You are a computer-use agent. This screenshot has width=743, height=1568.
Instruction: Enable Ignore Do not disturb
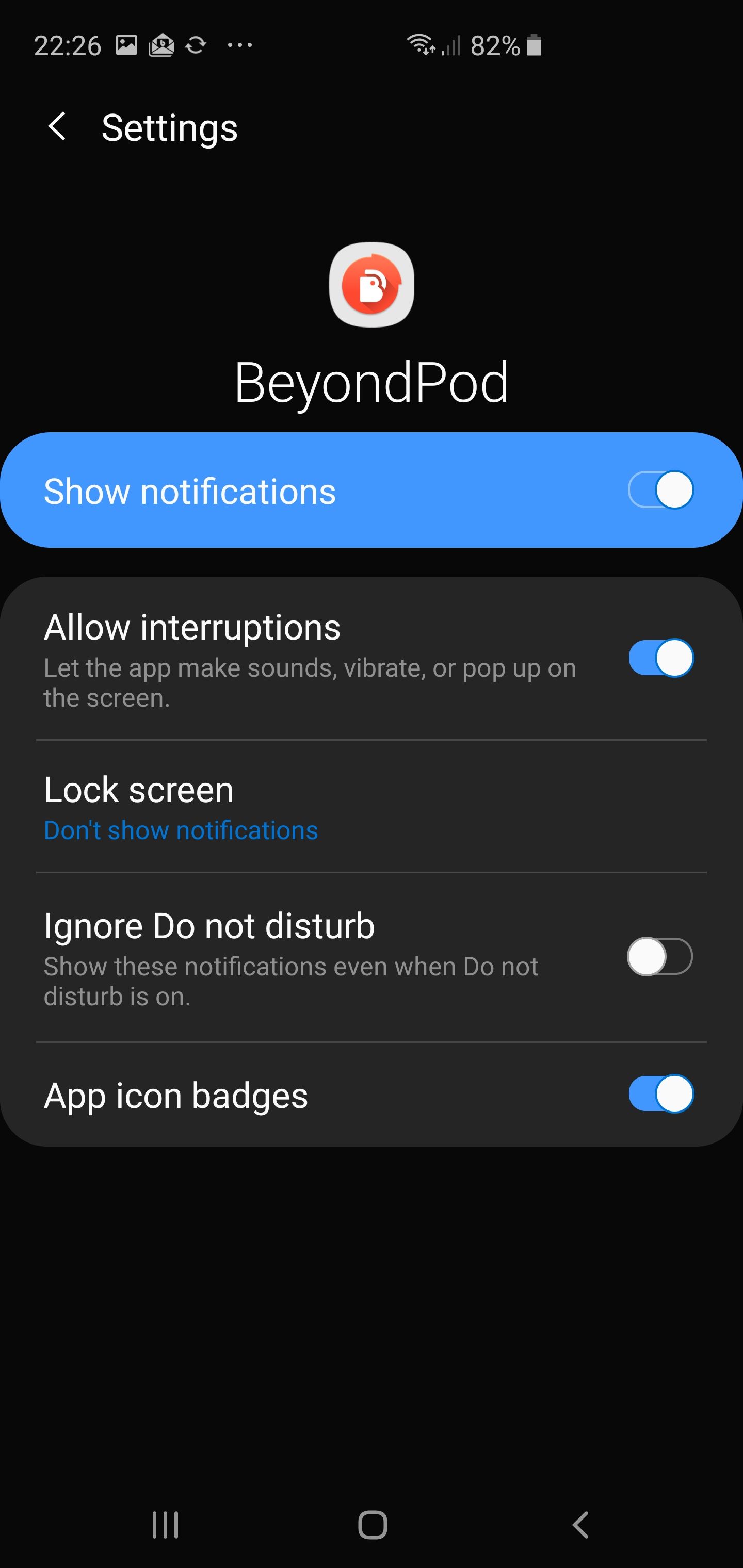[659, 957]
